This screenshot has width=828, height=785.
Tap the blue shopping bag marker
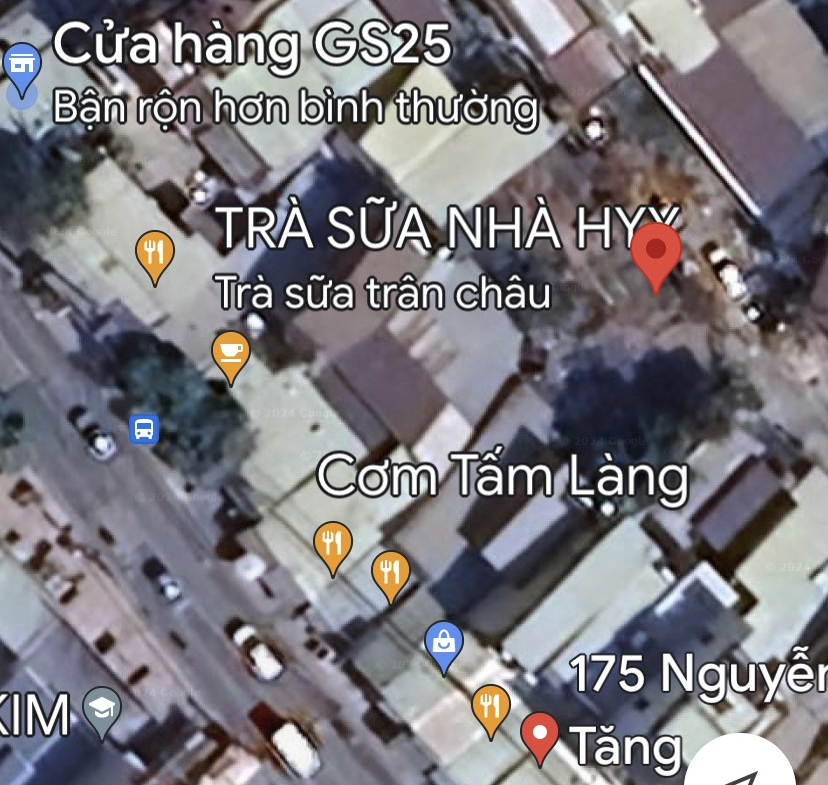[444, 642]
